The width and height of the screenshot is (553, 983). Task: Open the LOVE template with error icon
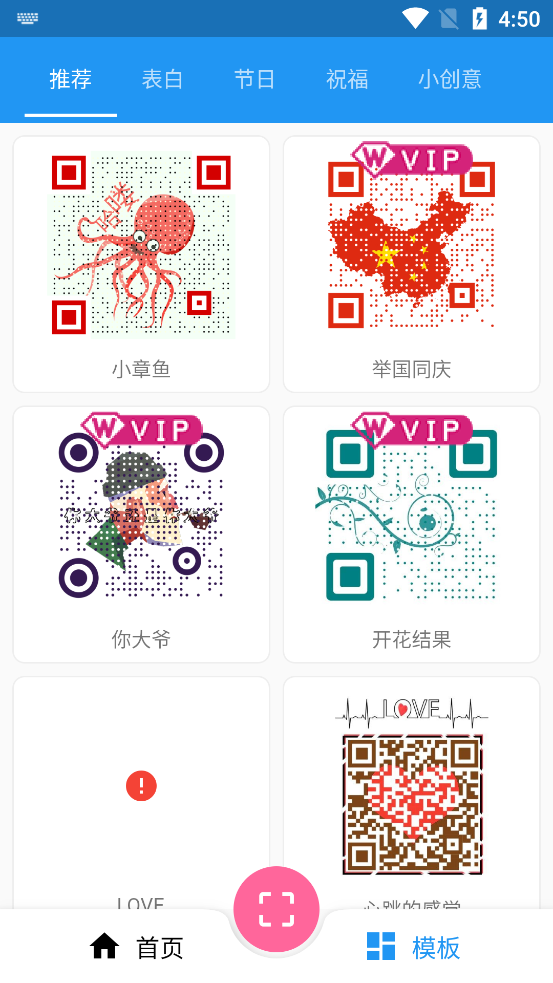[142, 792]
